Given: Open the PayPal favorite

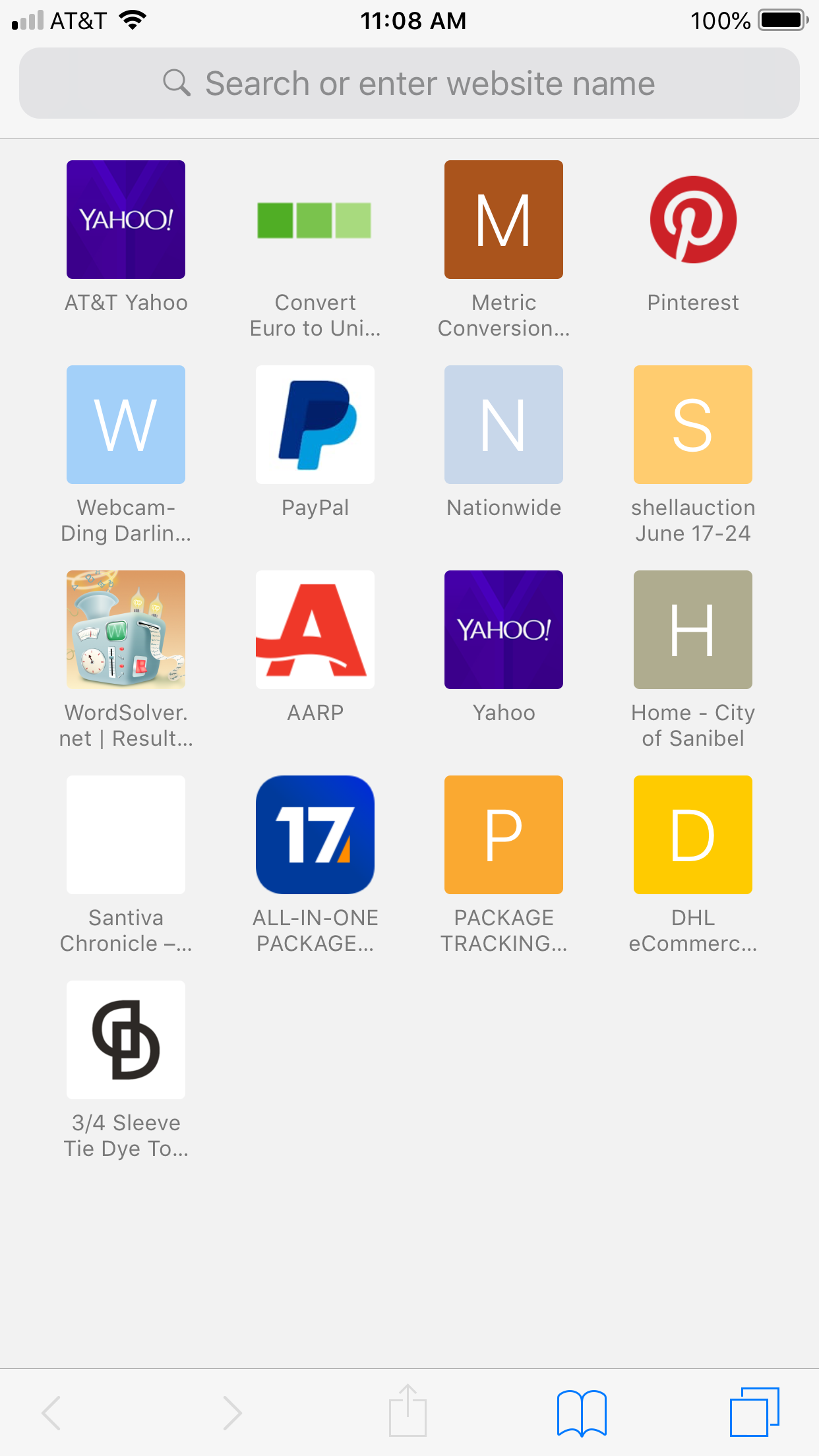Looking at the screenshot, I should point(315,425).
